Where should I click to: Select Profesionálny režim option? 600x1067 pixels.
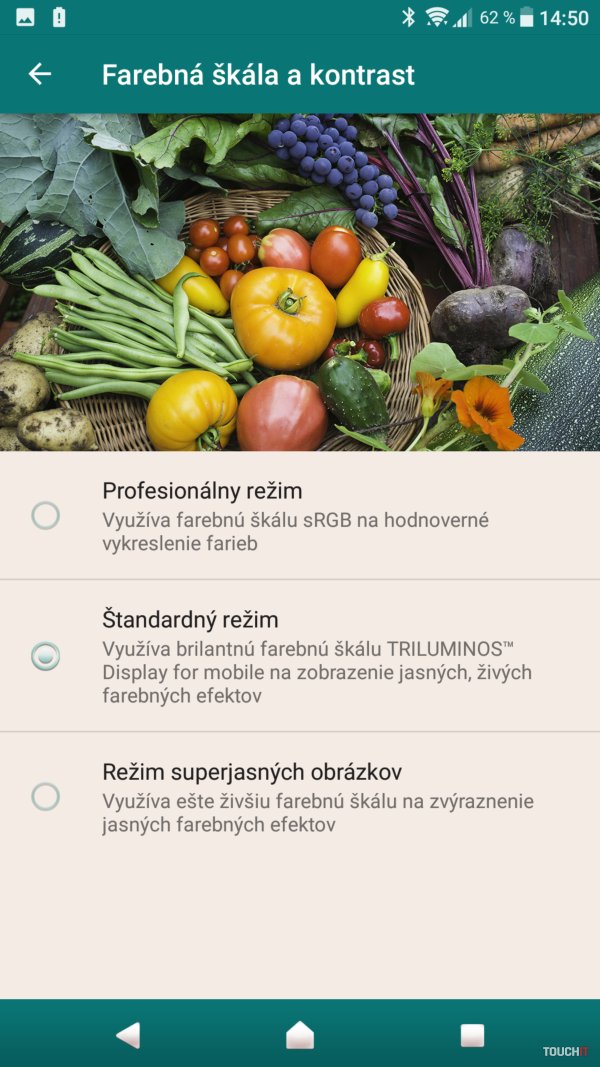coord(46,516)
